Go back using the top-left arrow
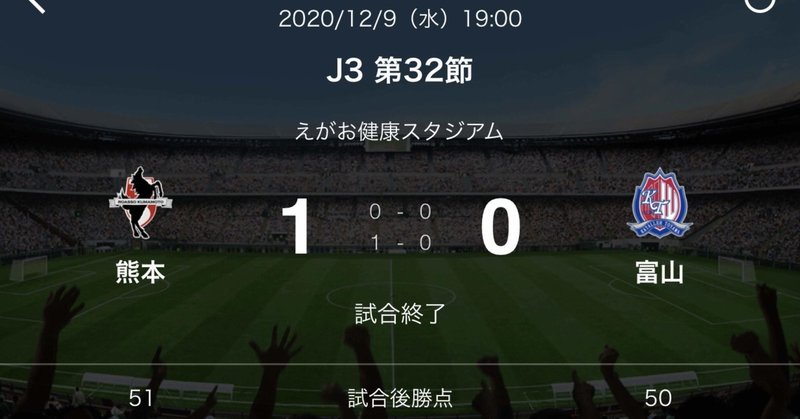Image resolution: width=800 pixels, height=419 pixels. [33, 5]
